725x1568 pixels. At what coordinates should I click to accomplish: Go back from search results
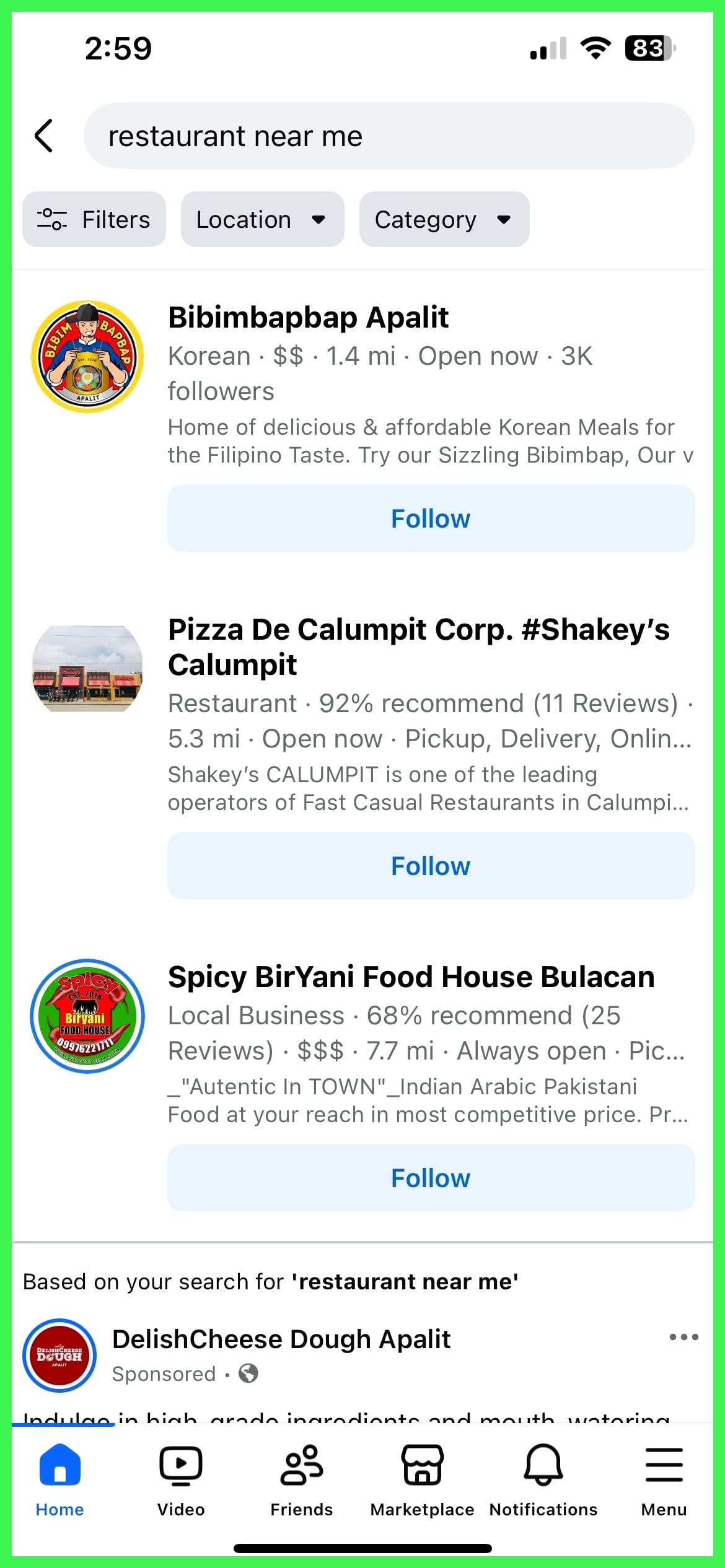[x=44, y=136]
